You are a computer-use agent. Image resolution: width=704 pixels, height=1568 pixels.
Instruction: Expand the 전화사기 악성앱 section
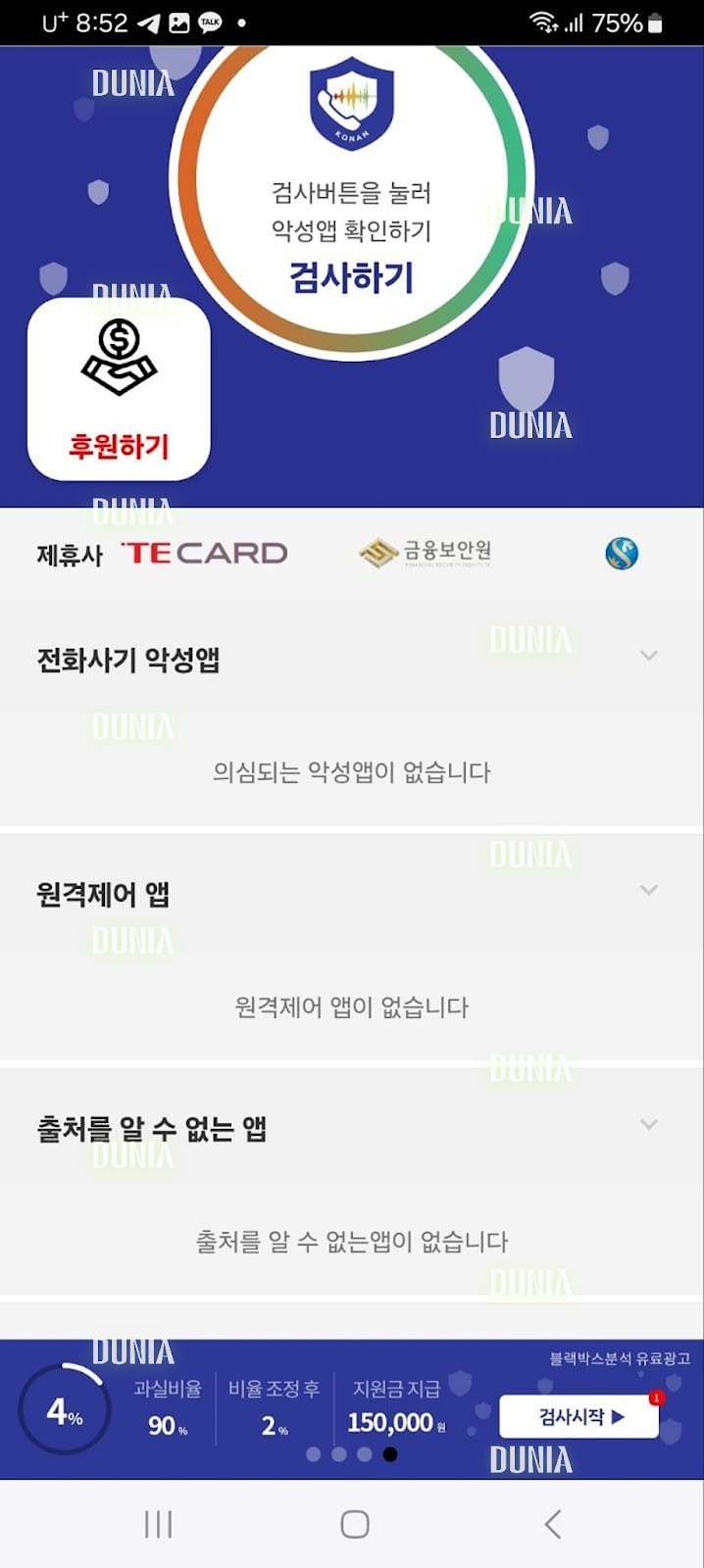click(648, 656)
